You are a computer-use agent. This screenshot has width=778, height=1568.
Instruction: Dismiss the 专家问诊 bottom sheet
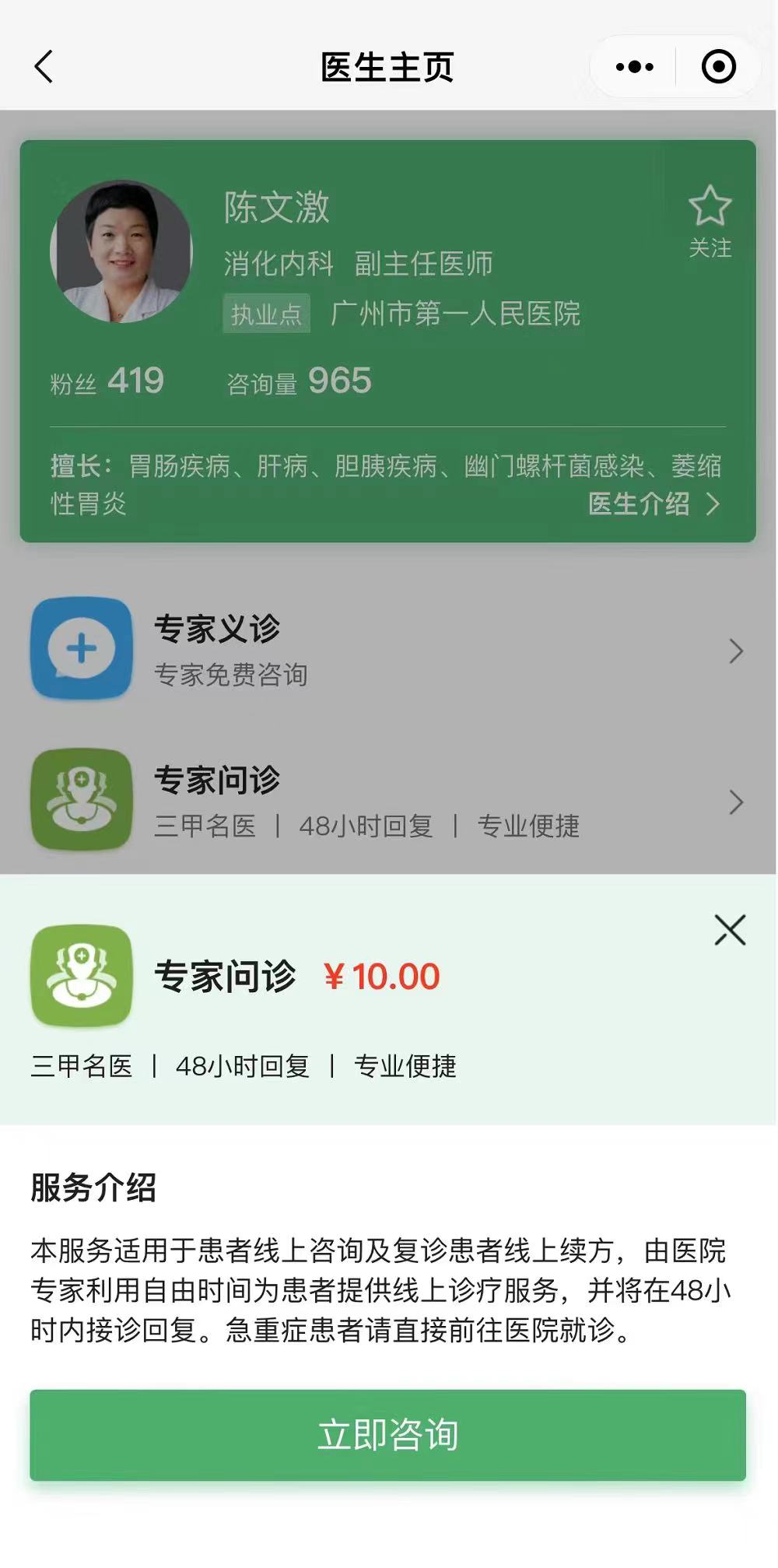tap(730, 931)
